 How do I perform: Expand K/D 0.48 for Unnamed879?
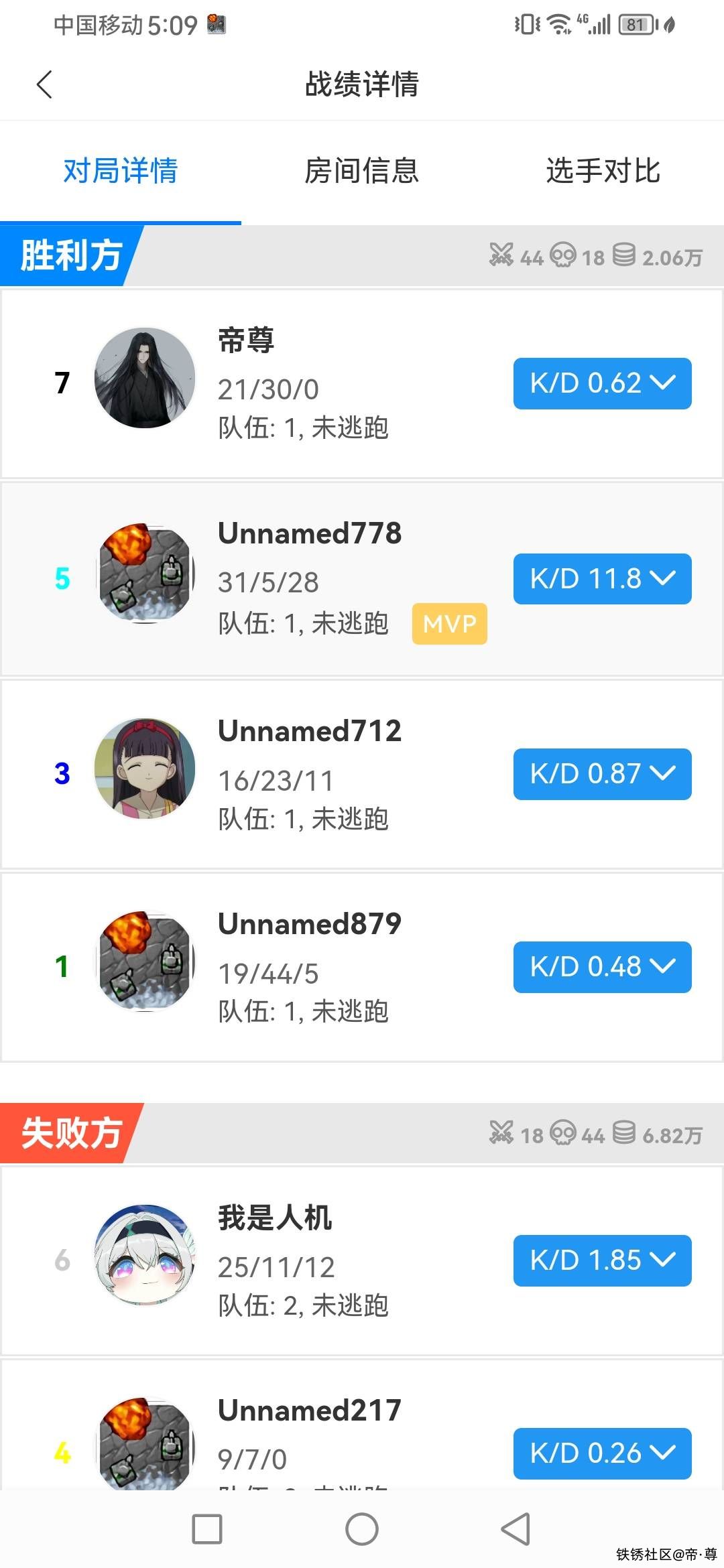(x=602, y=967)
